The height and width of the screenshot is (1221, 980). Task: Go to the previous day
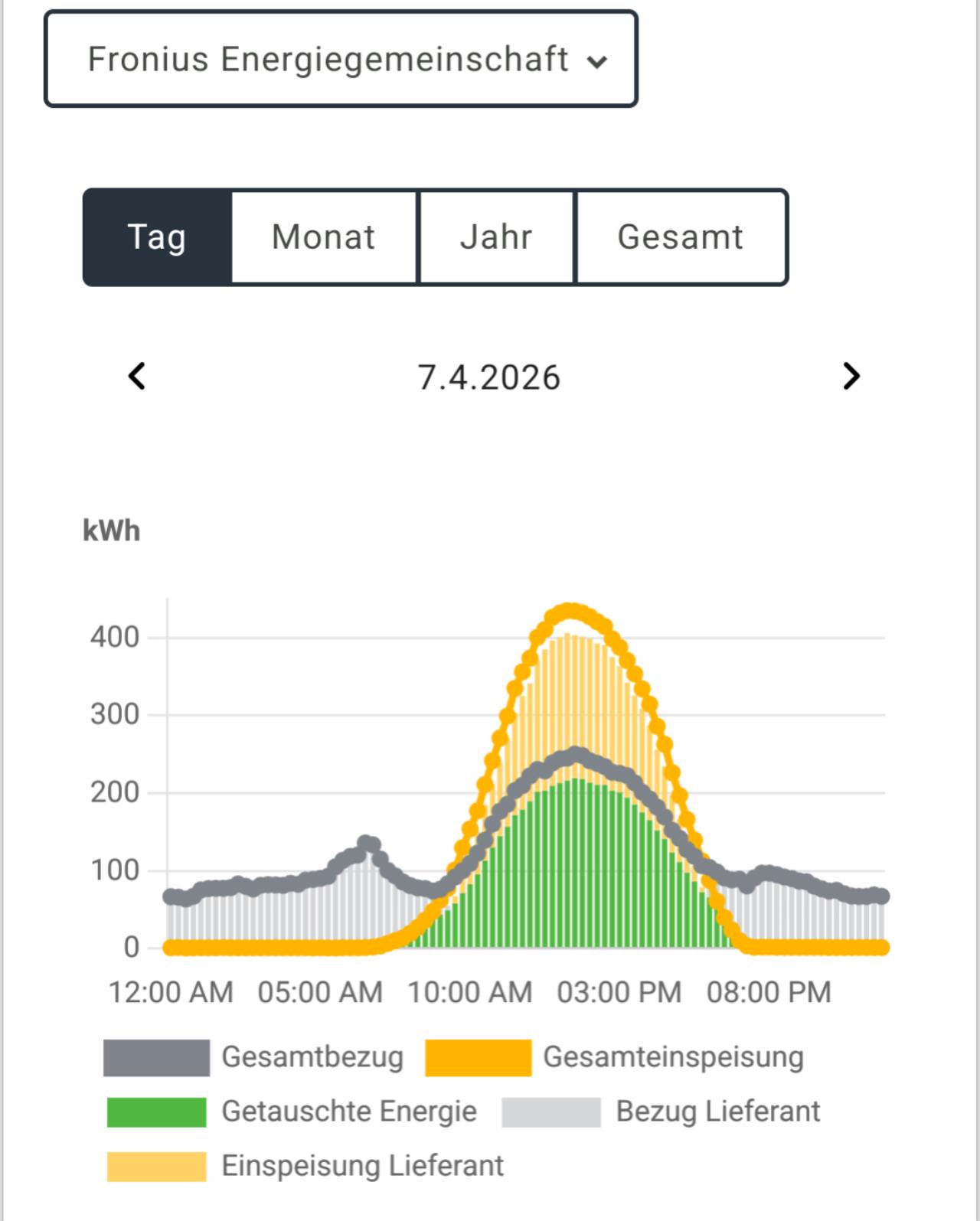coord(137,377)
